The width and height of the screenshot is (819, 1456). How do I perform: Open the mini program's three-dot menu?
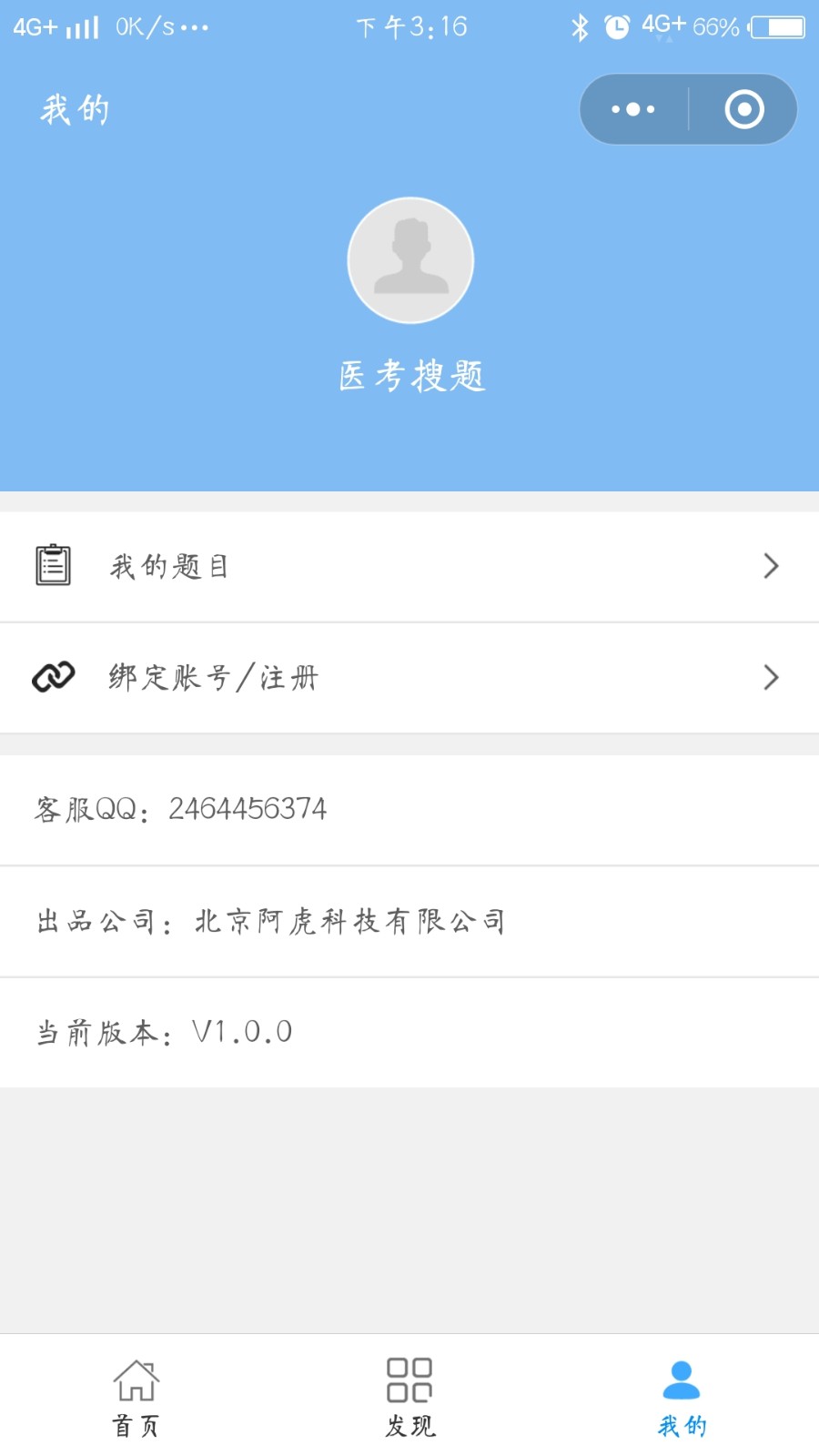click(x=633, y=109)
